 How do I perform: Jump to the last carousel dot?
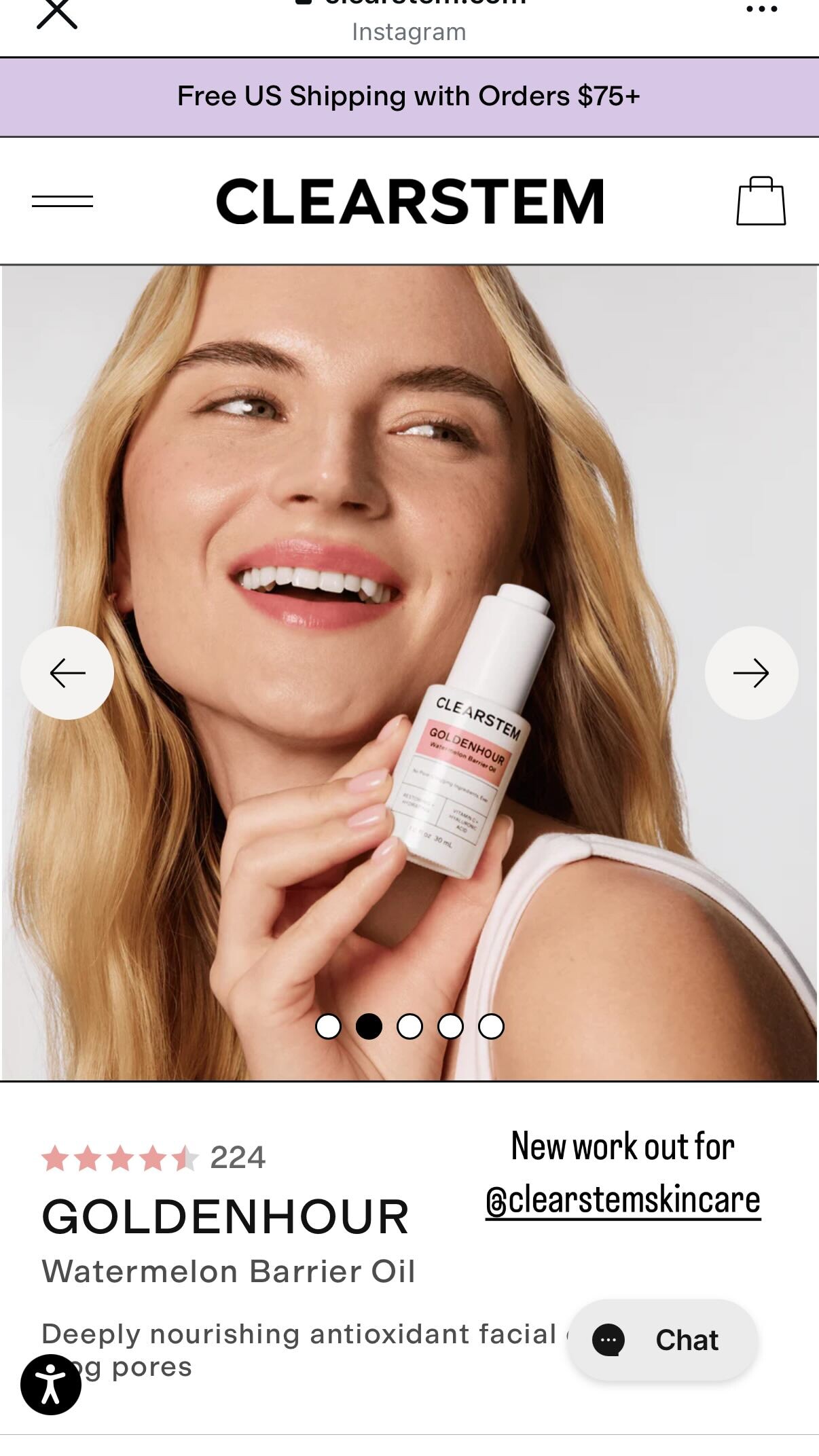(491, 1026)
